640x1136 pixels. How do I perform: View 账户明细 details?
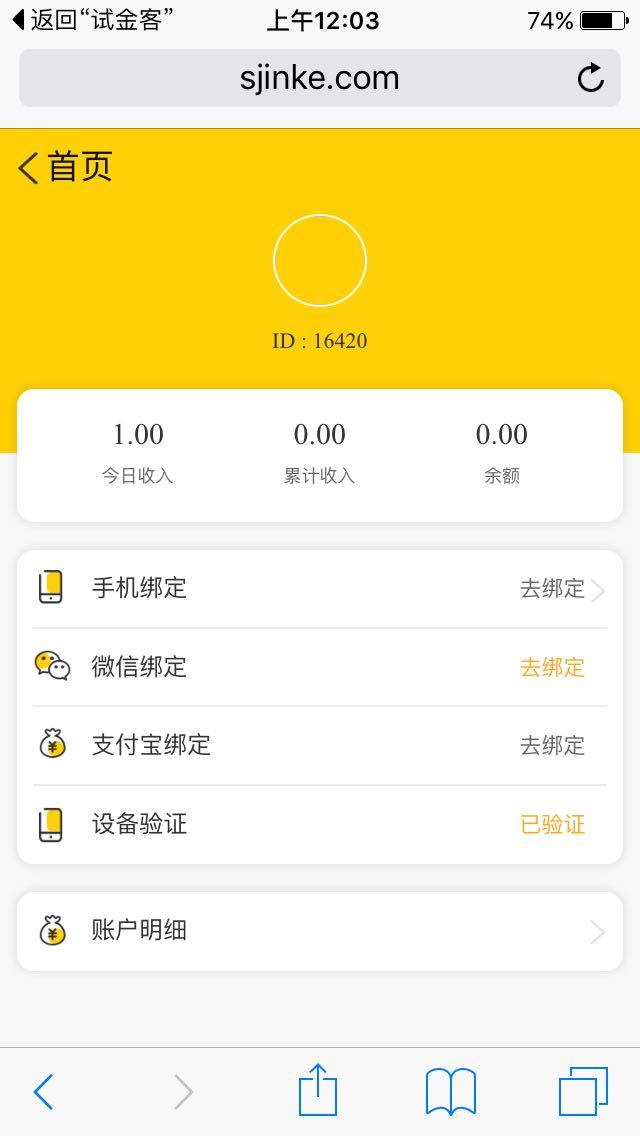pos(320,931)
